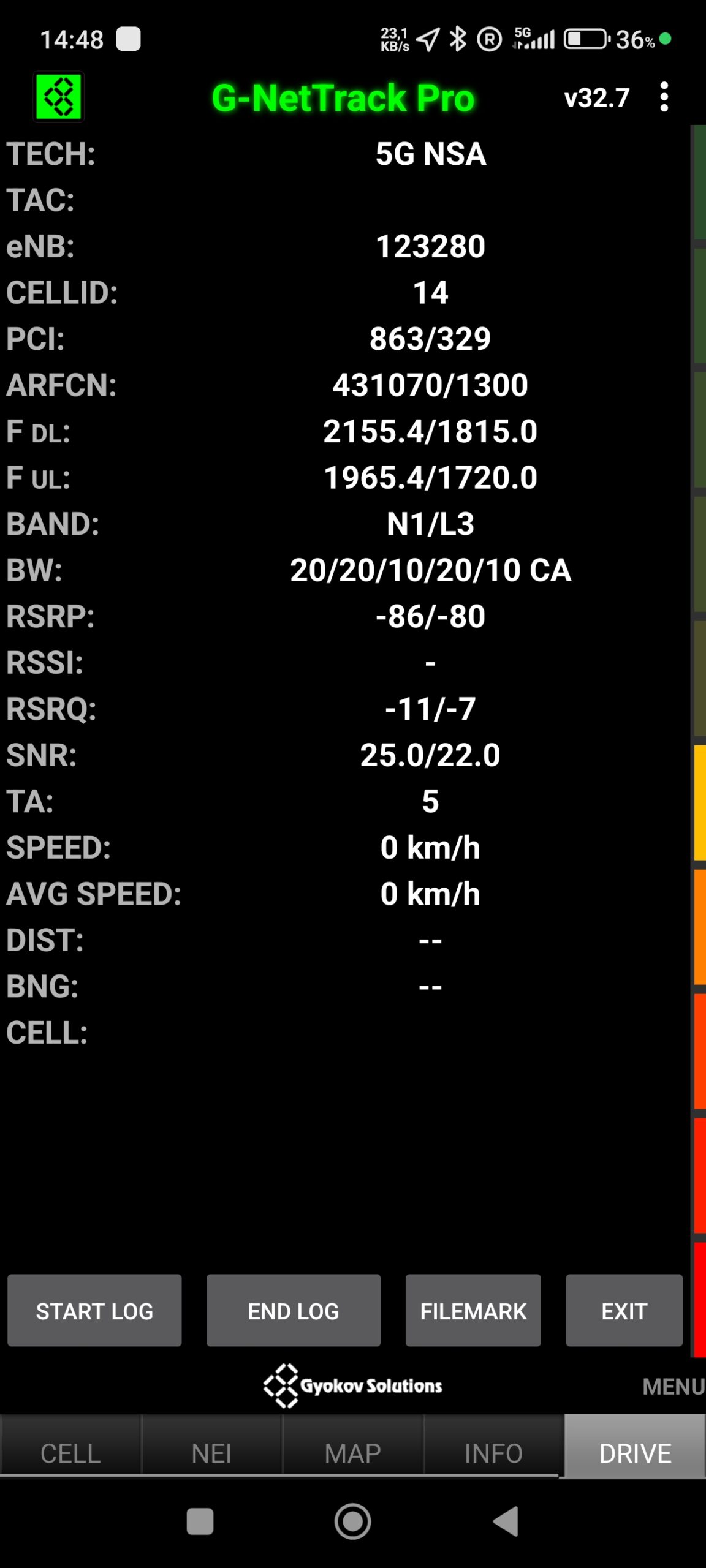706x1568 pixels.
Task: Go to the INFO tab
Action: 493,1453
